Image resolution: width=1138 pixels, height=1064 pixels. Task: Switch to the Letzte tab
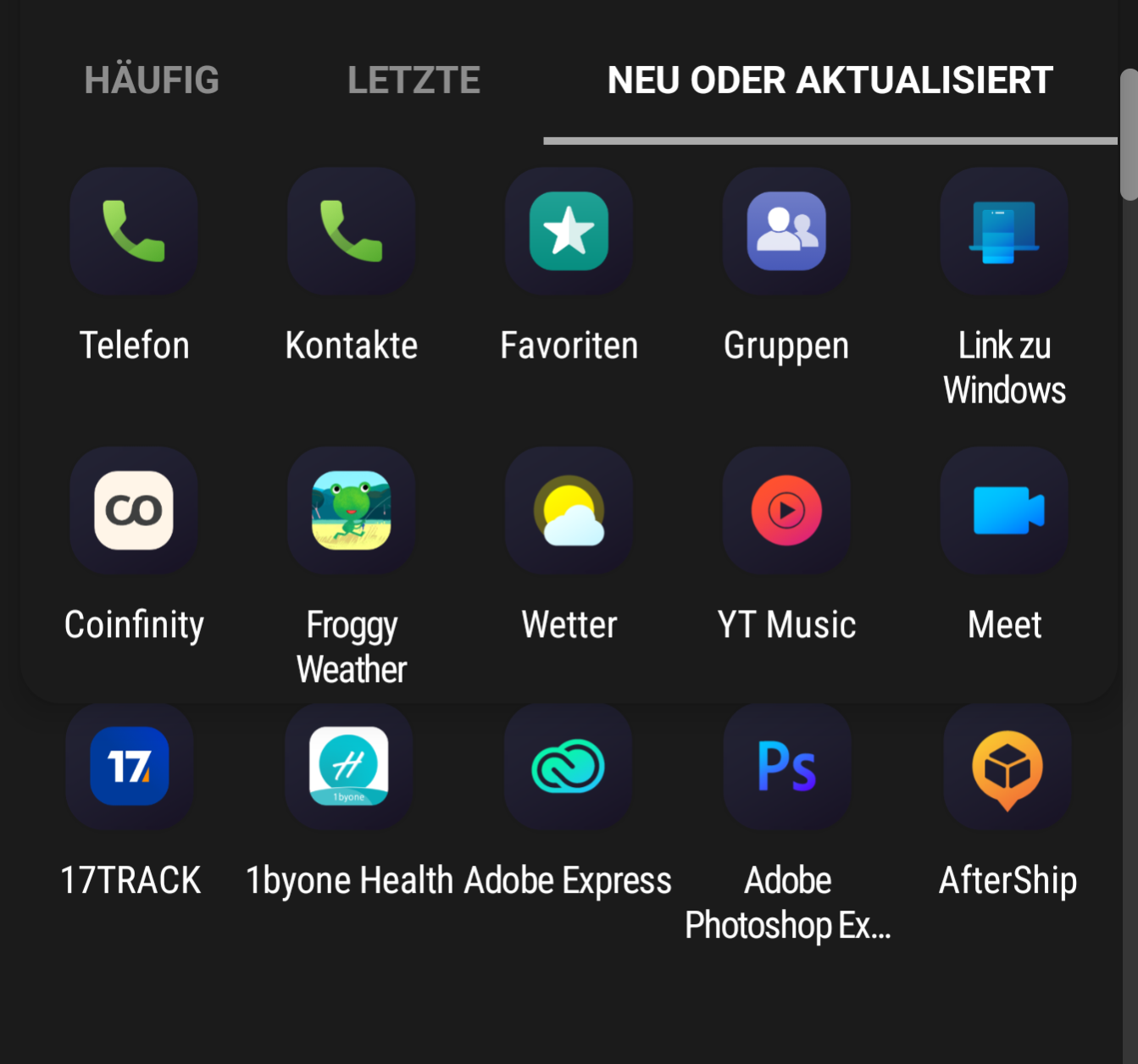[414, 80]
